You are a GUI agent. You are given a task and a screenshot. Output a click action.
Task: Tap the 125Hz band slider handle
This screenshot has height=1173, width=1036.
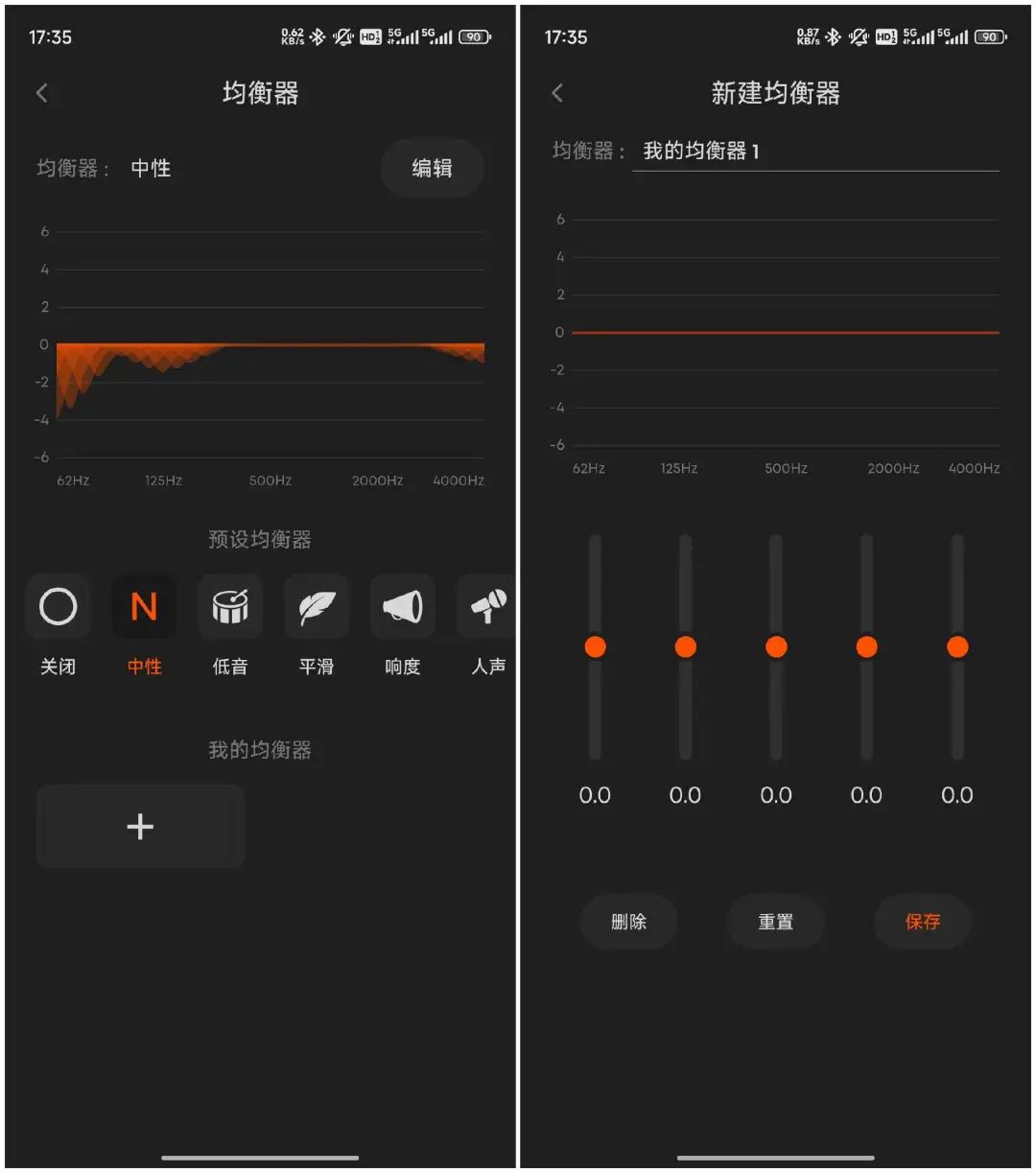[x=685, y=646]
